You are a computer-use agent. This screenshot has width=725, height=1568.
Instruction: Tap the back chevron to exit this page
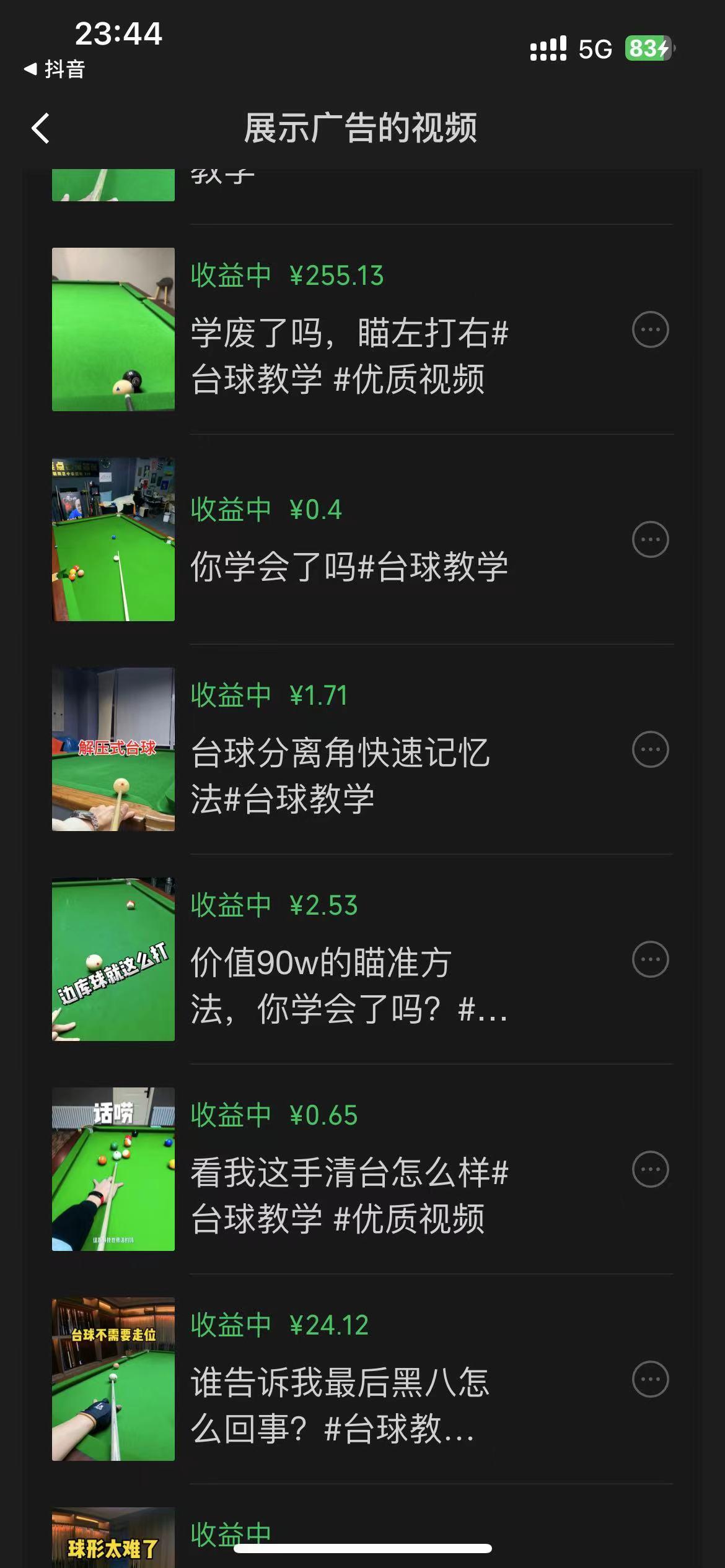pyautogui.click(x=41, y=129)
